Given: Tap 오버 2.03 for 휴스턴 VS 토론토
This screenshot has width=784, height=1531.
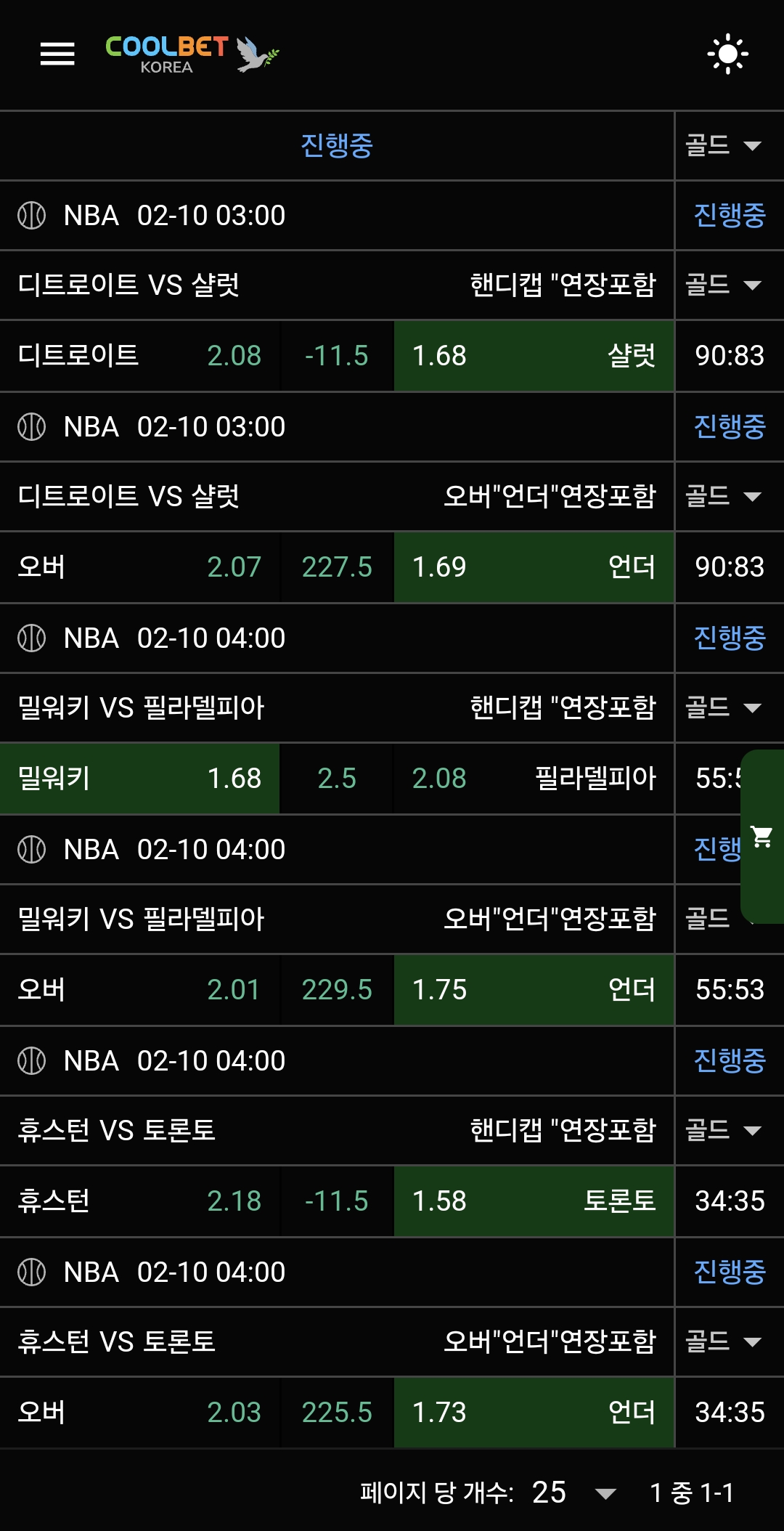Looking at the screenshot, I should [x=140, y=1413].
